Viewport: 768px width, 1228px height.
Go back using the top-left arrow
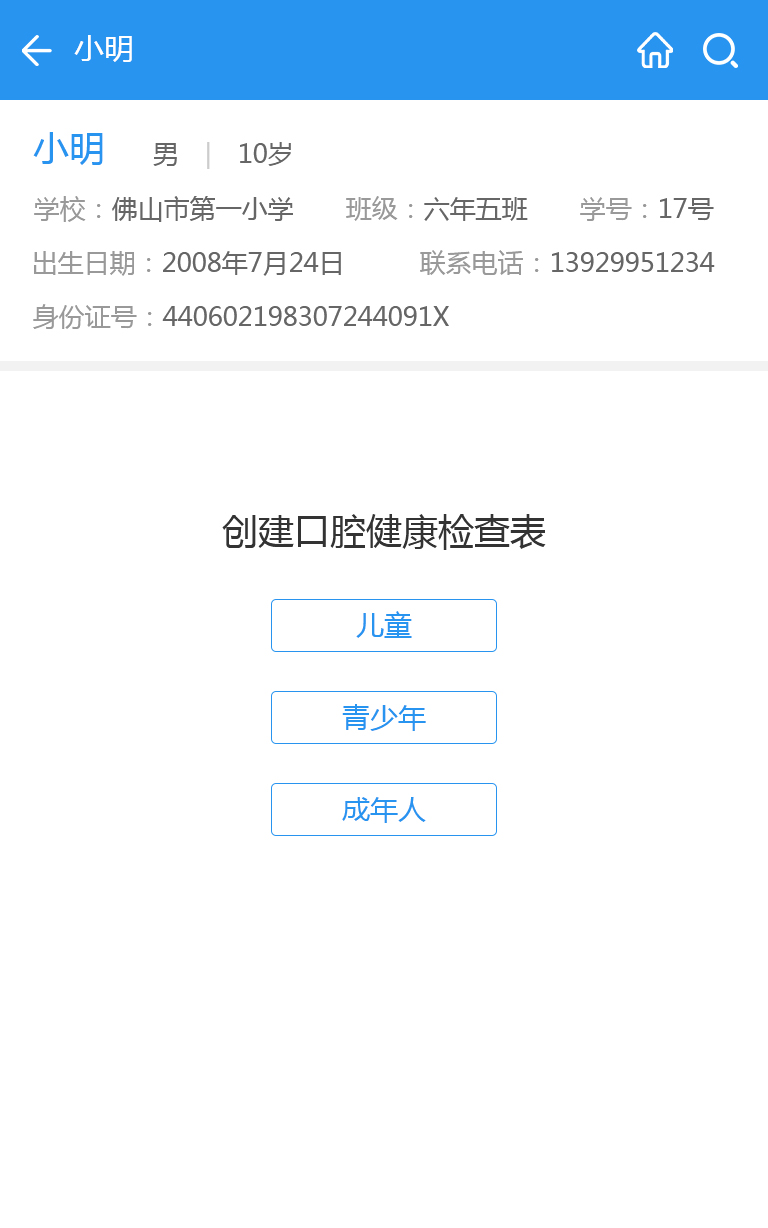pyautogui.click(x=36, y=50)
